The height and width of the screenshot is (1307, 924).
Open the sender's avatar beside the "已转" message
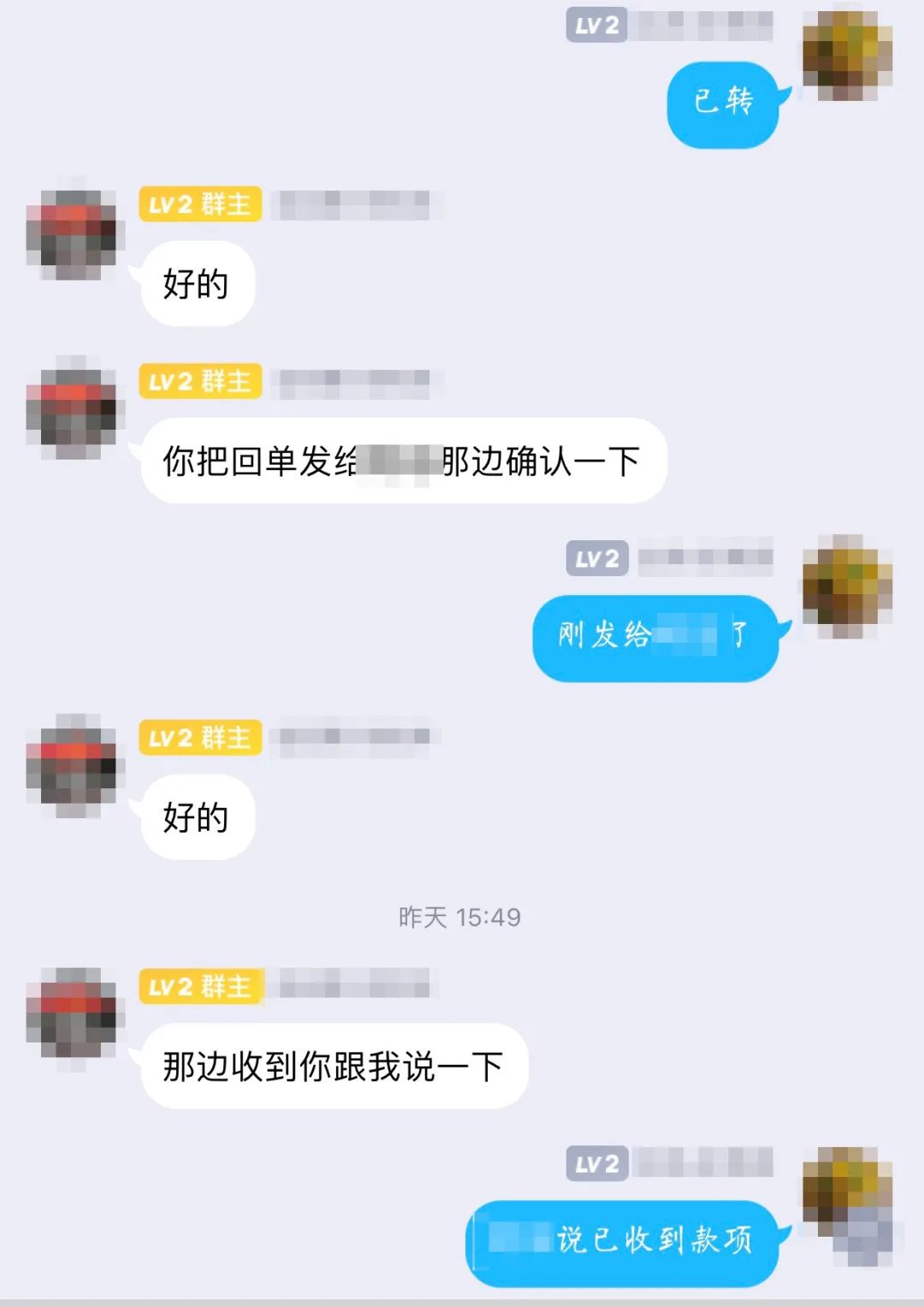(847, 56)
